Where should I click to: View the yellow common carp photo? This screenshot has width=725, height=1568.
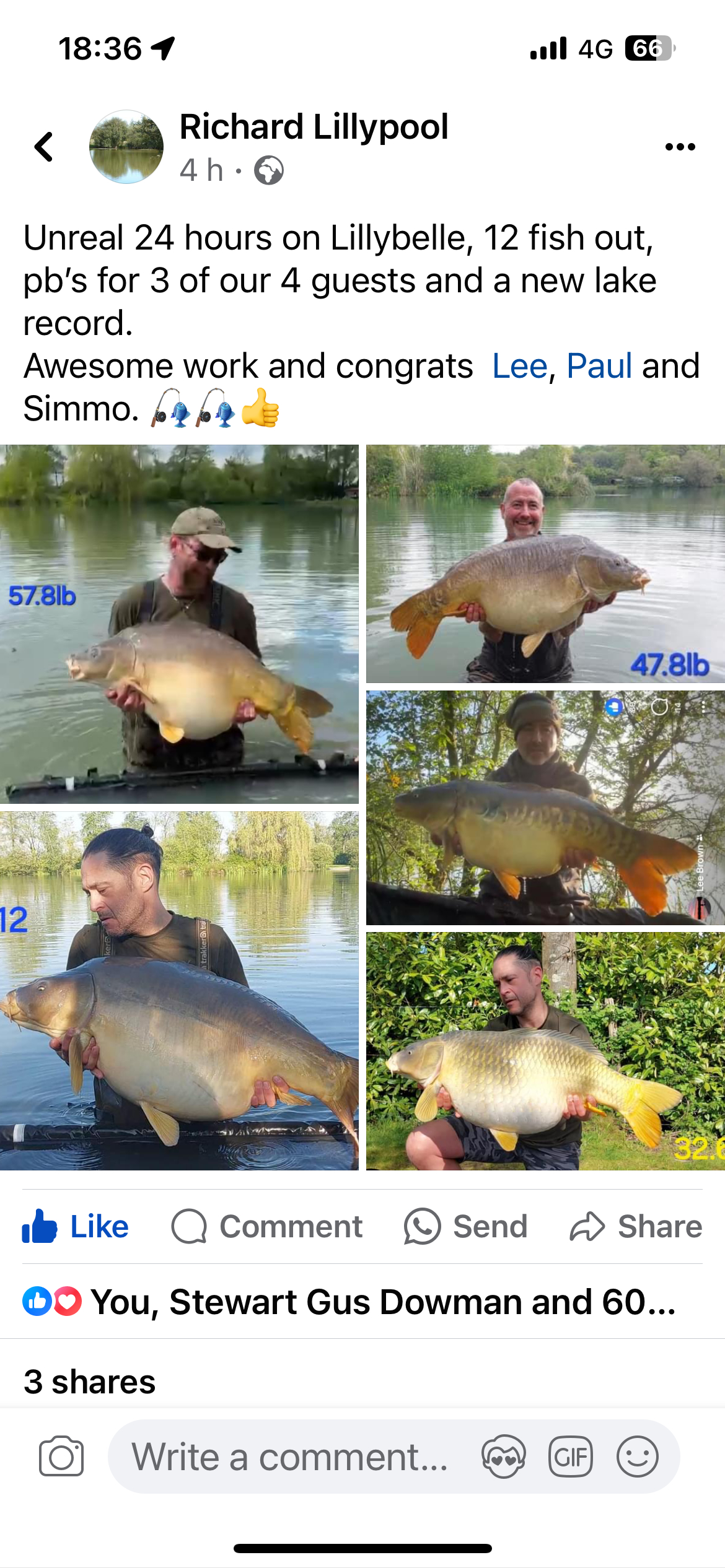point(545,1051)
